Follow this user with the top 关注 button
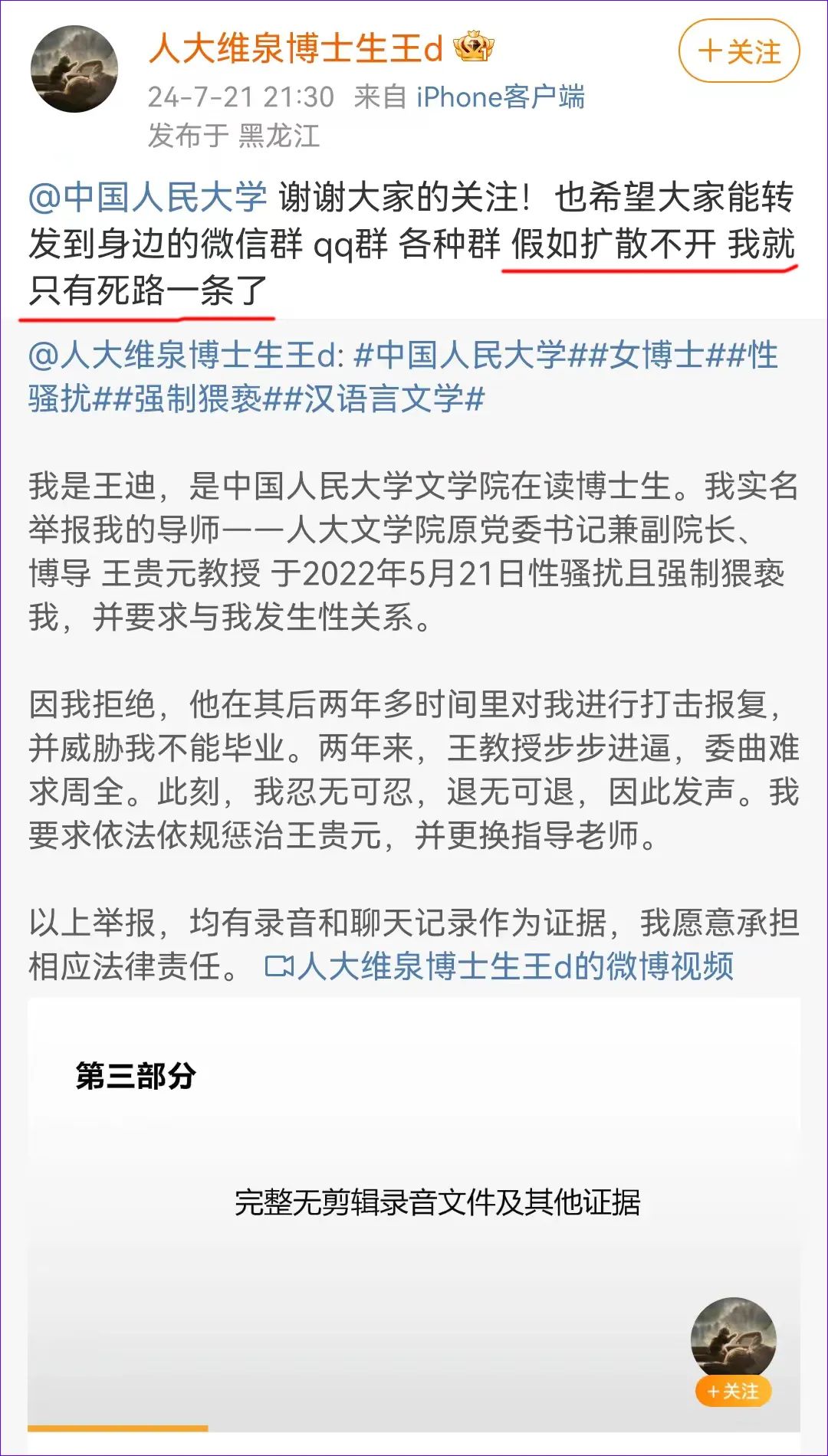The width and height of the screenshot is (828, 1456). coord(739,51)
